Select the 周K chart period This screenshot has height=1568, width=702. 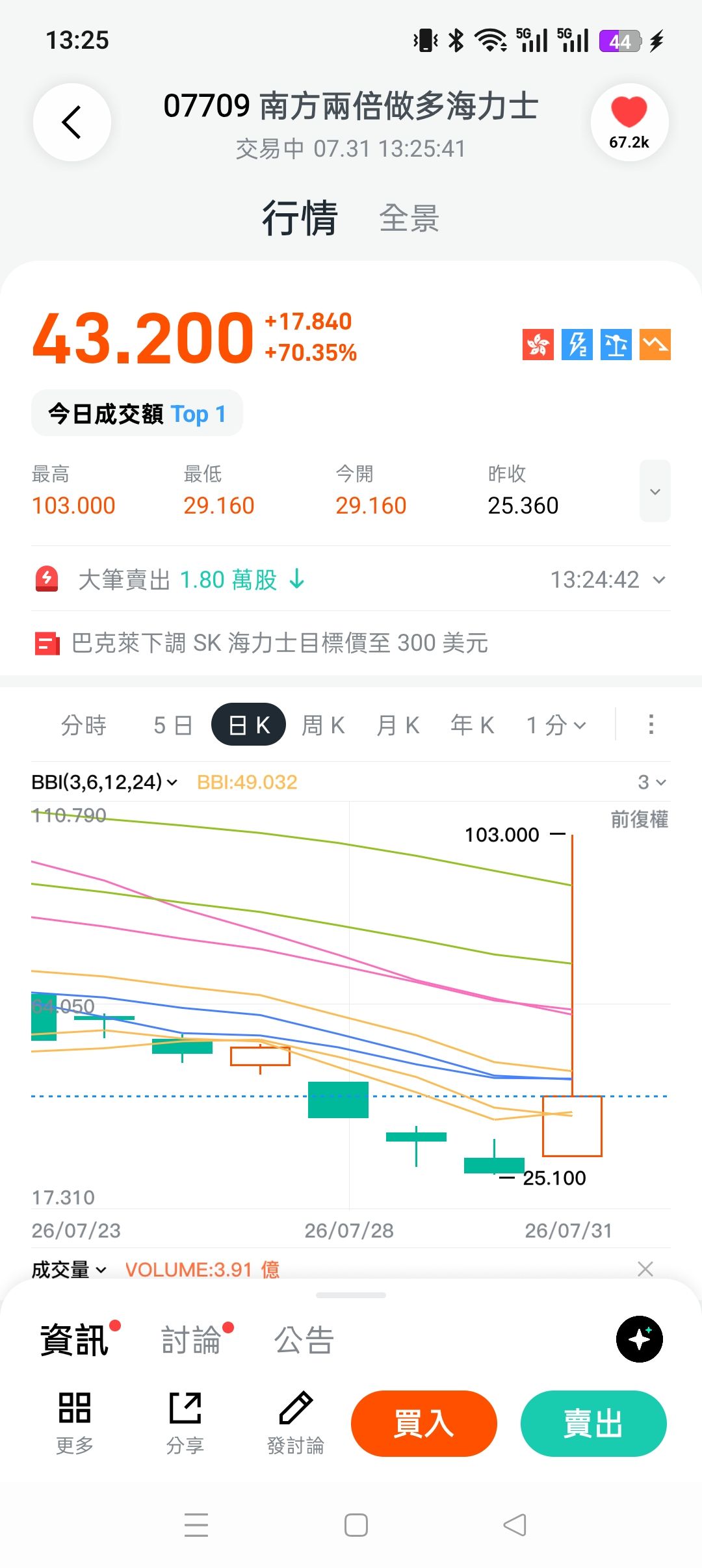(x=323, y=724)
